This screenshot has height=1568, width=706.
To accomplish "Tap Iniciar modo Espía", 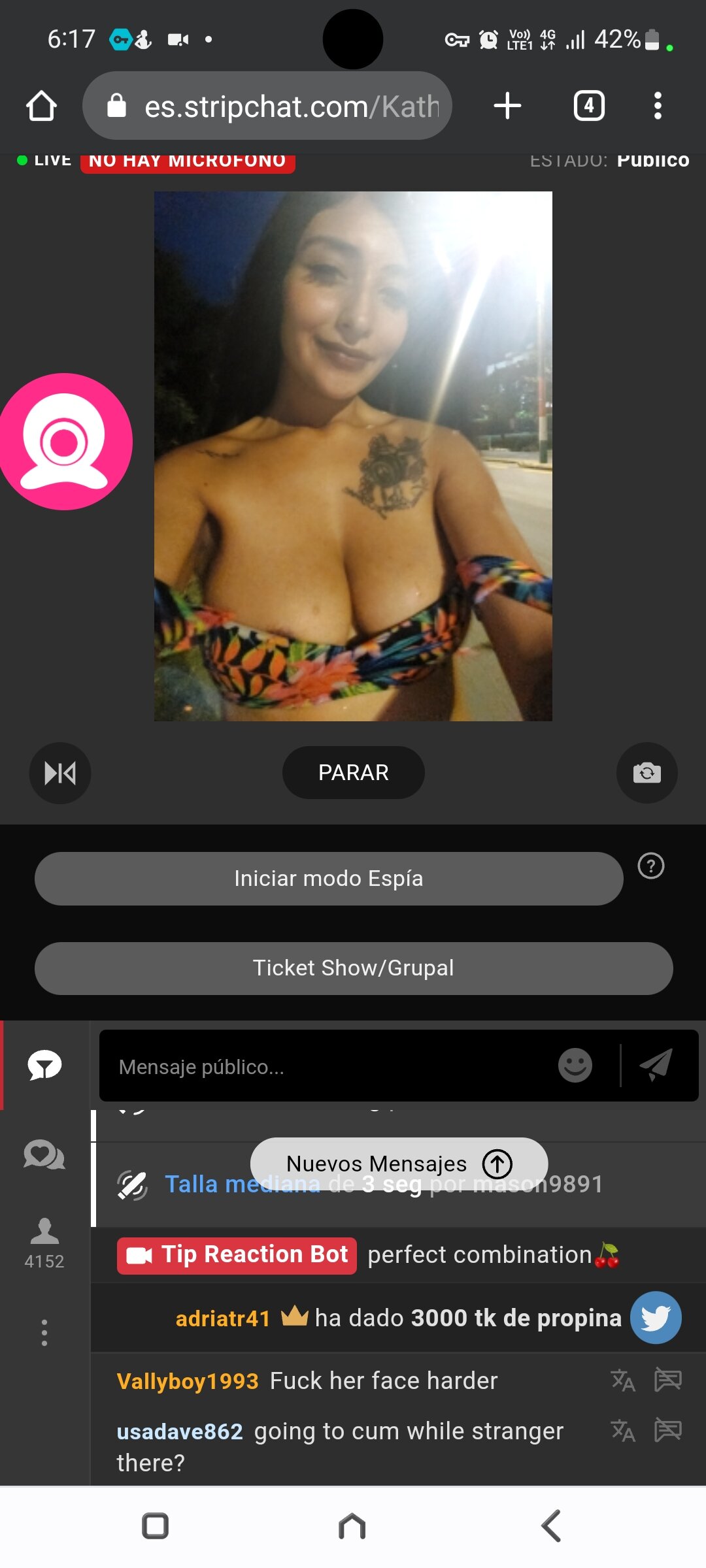I will pos(328,878).
